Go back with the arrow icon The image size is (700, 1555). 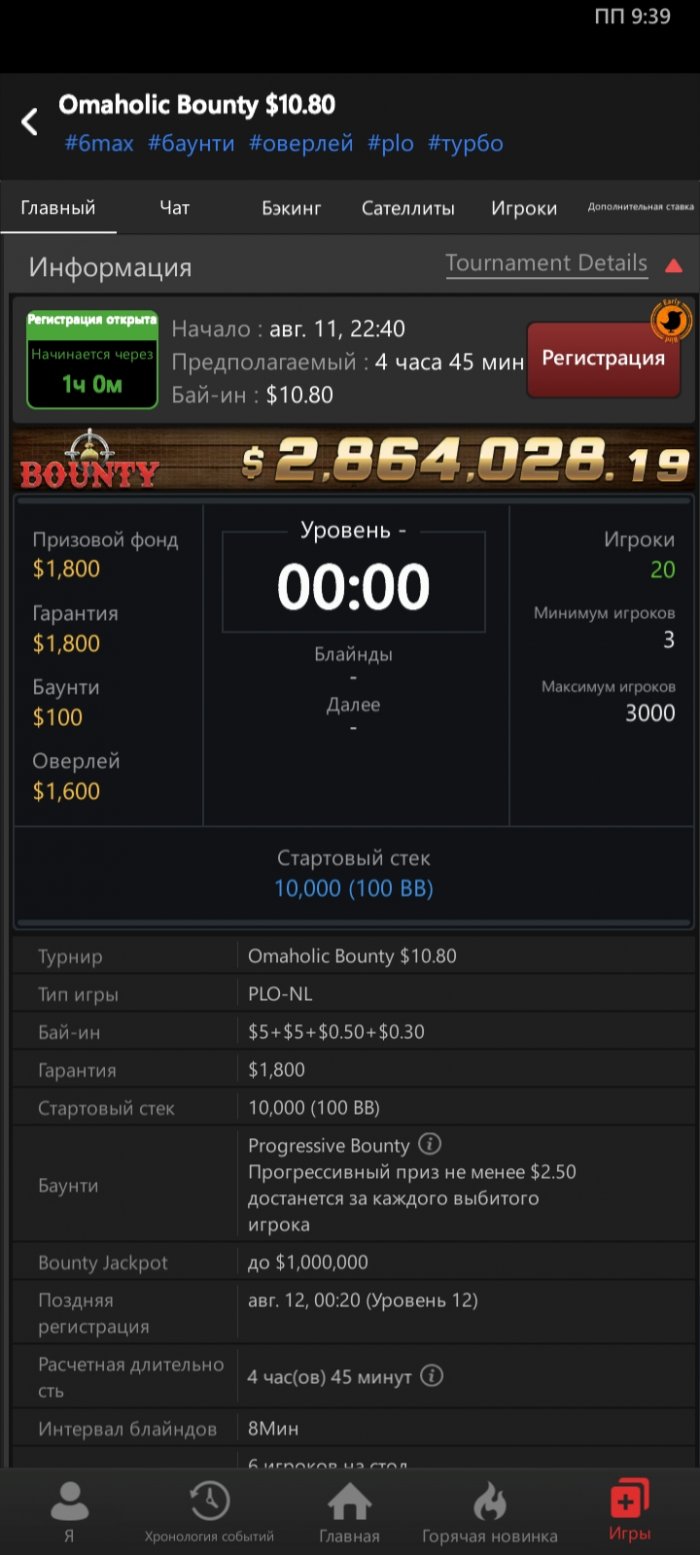(x=30, y=123)
